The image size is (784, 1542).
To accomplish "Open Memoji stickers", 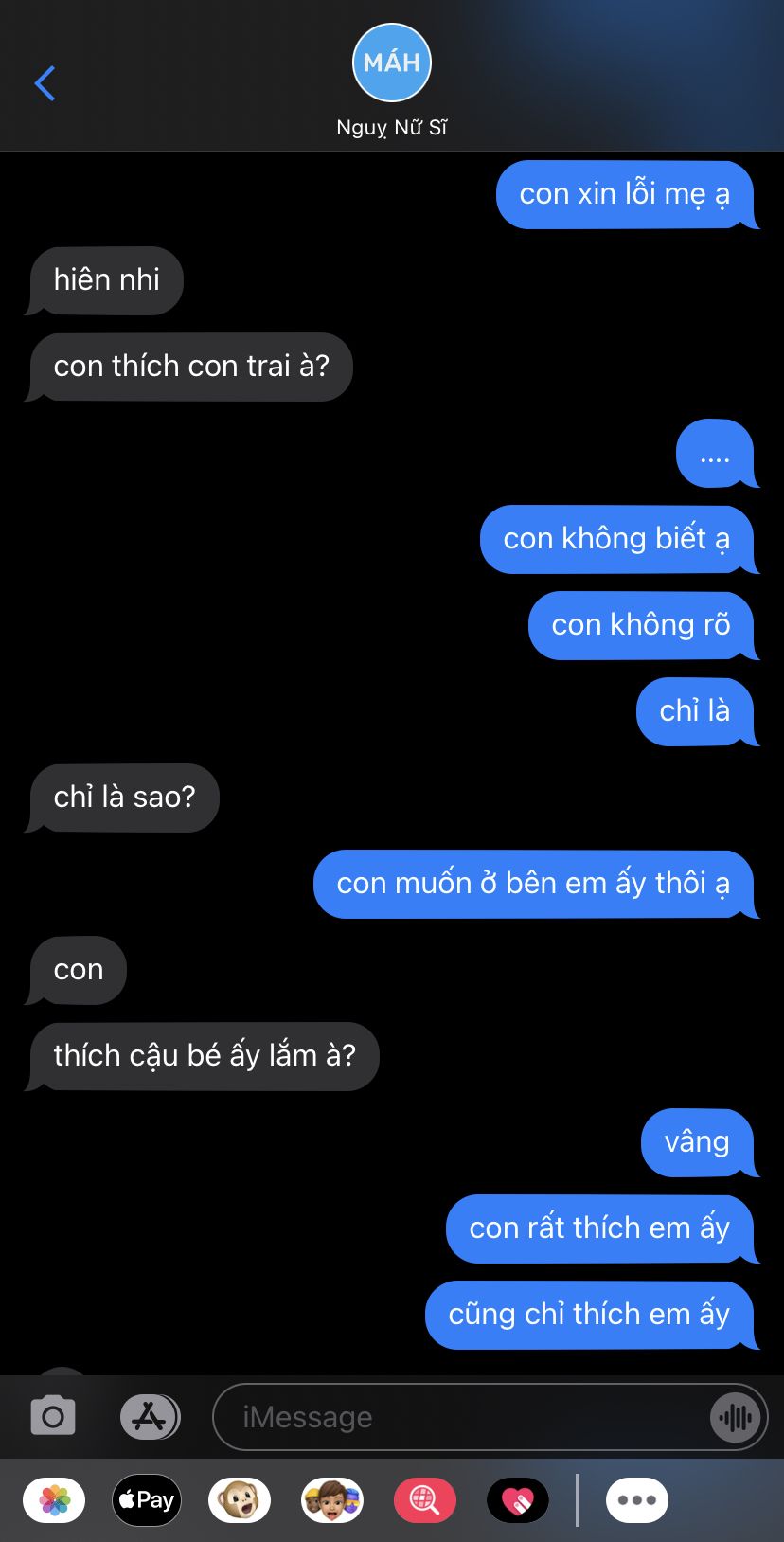I will pyautogui.click(x=332, y=1500).
